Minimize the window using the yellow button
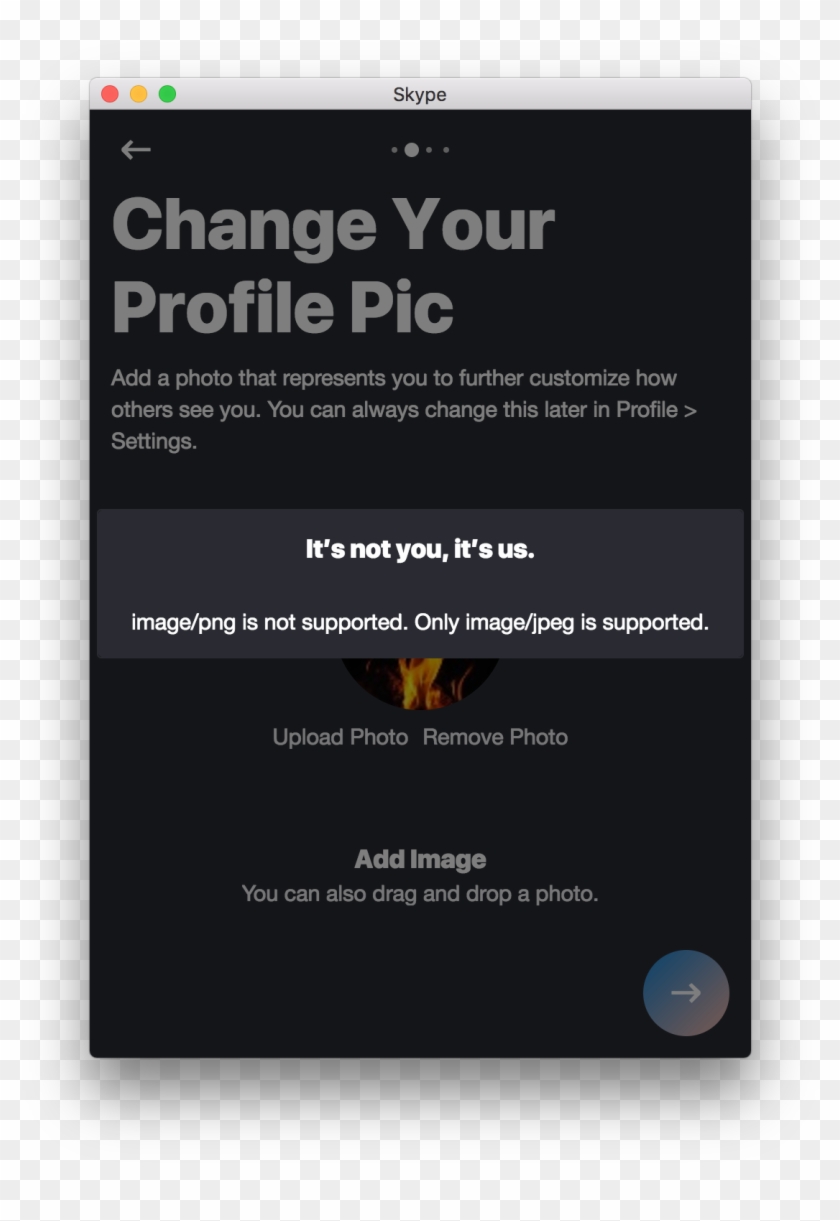The image size is (840, 1221). coord(139,94)
